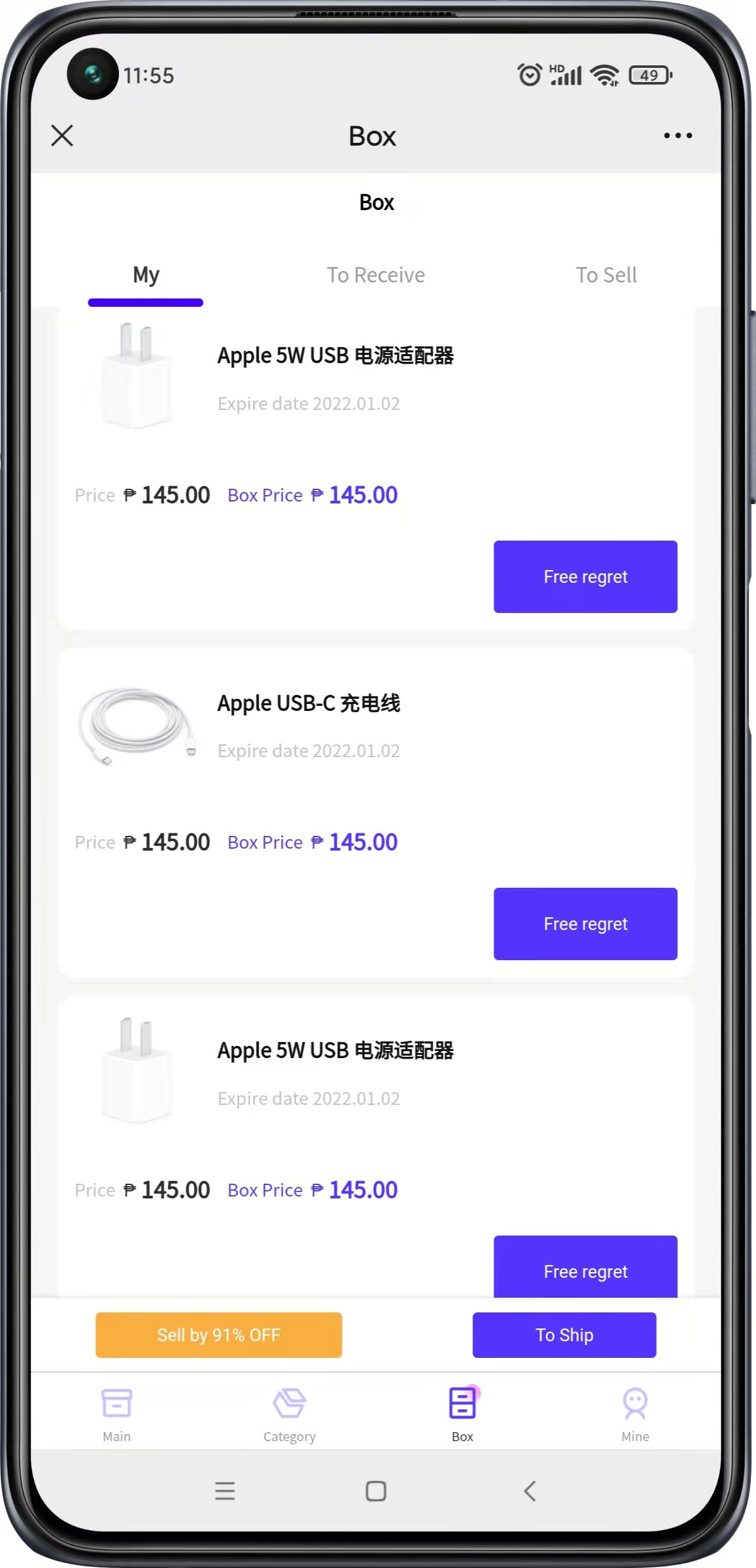Go back using system back arrow
756x1568 pixels.
tap(529, 1491)
